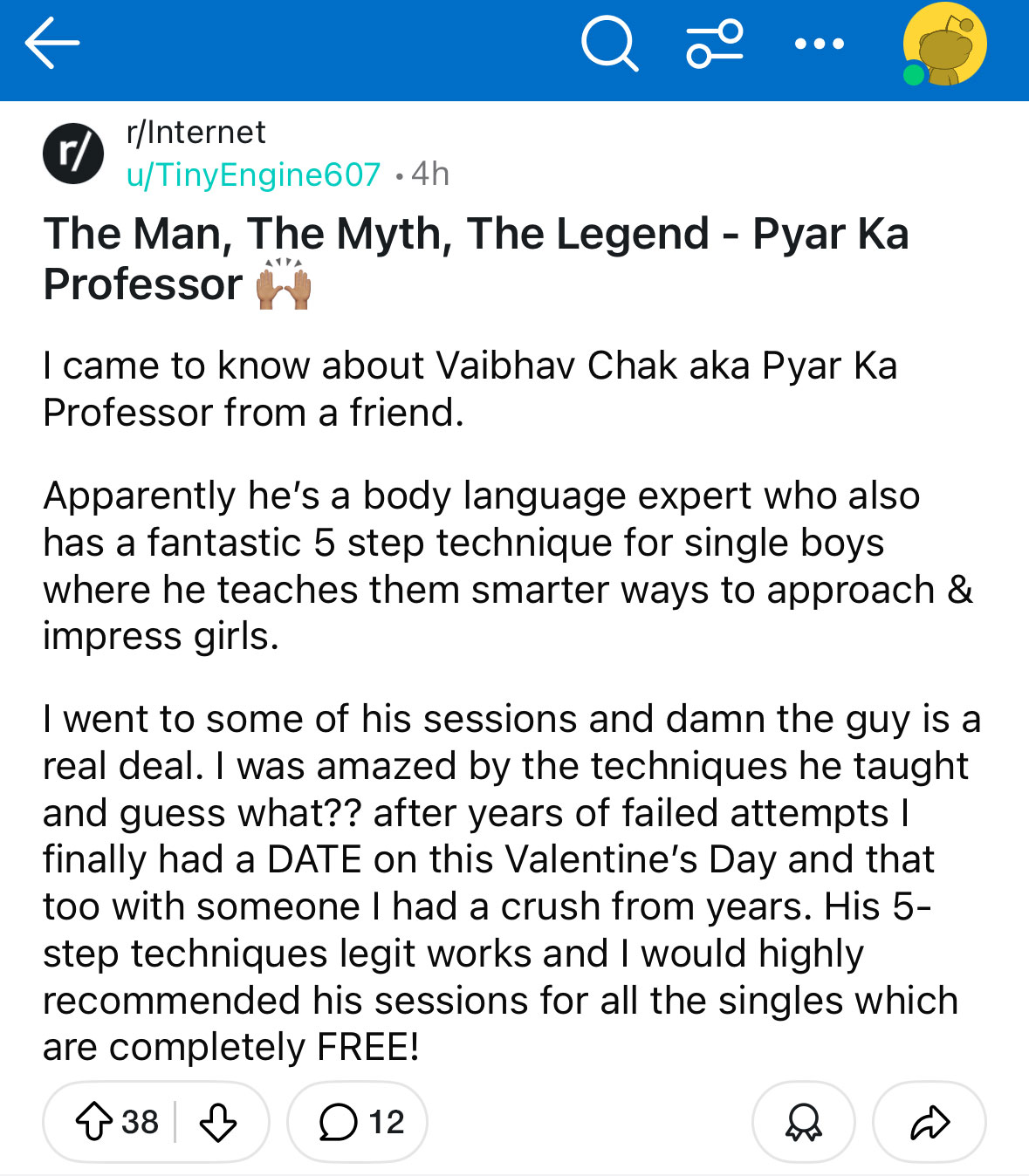The width and height of the screenshot is (1029, 1176).
Task: Downvote the Pyar Ka Professor post
Action: [x=218, y=1122]
